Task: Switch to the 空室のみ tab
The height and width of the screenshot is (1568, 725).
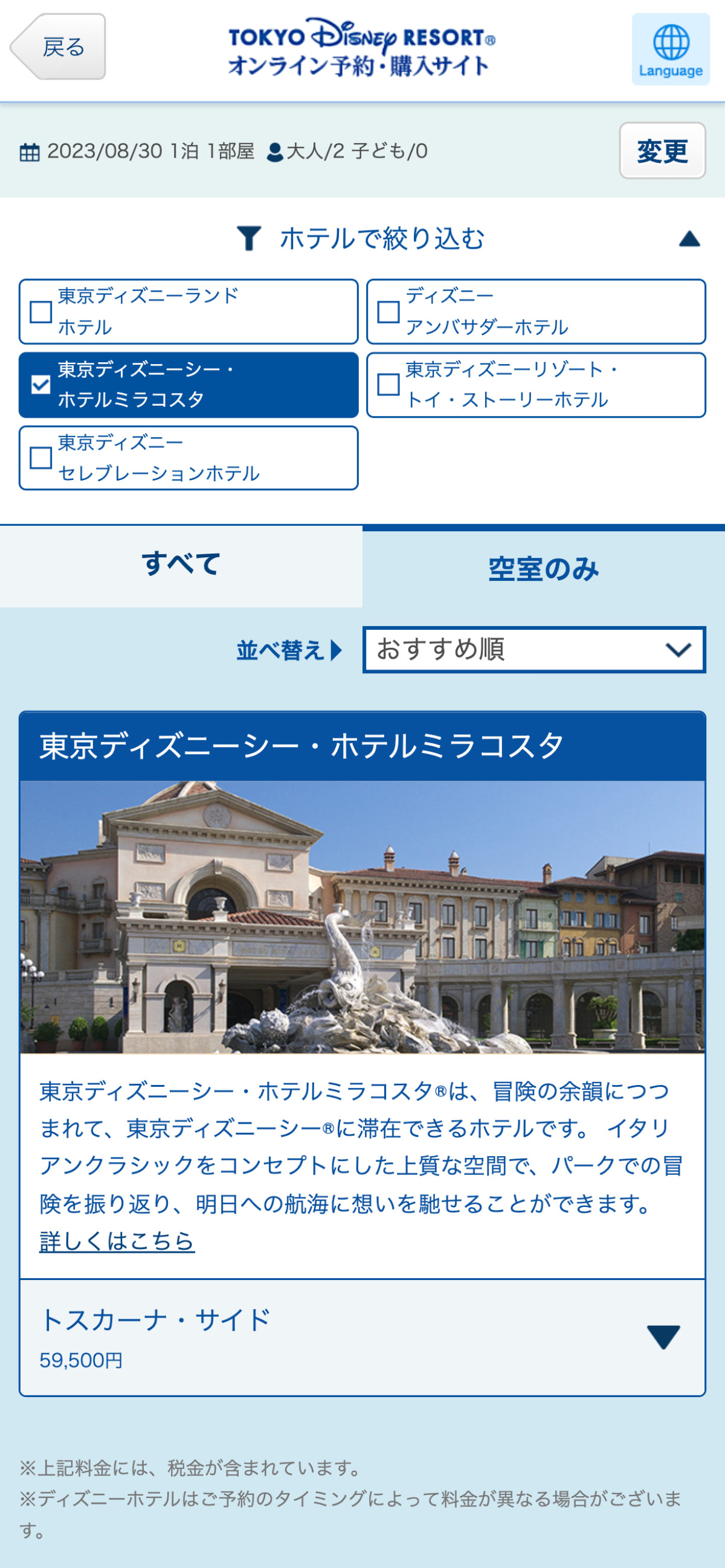Action: pyautogui.click(x=543, y=569)
